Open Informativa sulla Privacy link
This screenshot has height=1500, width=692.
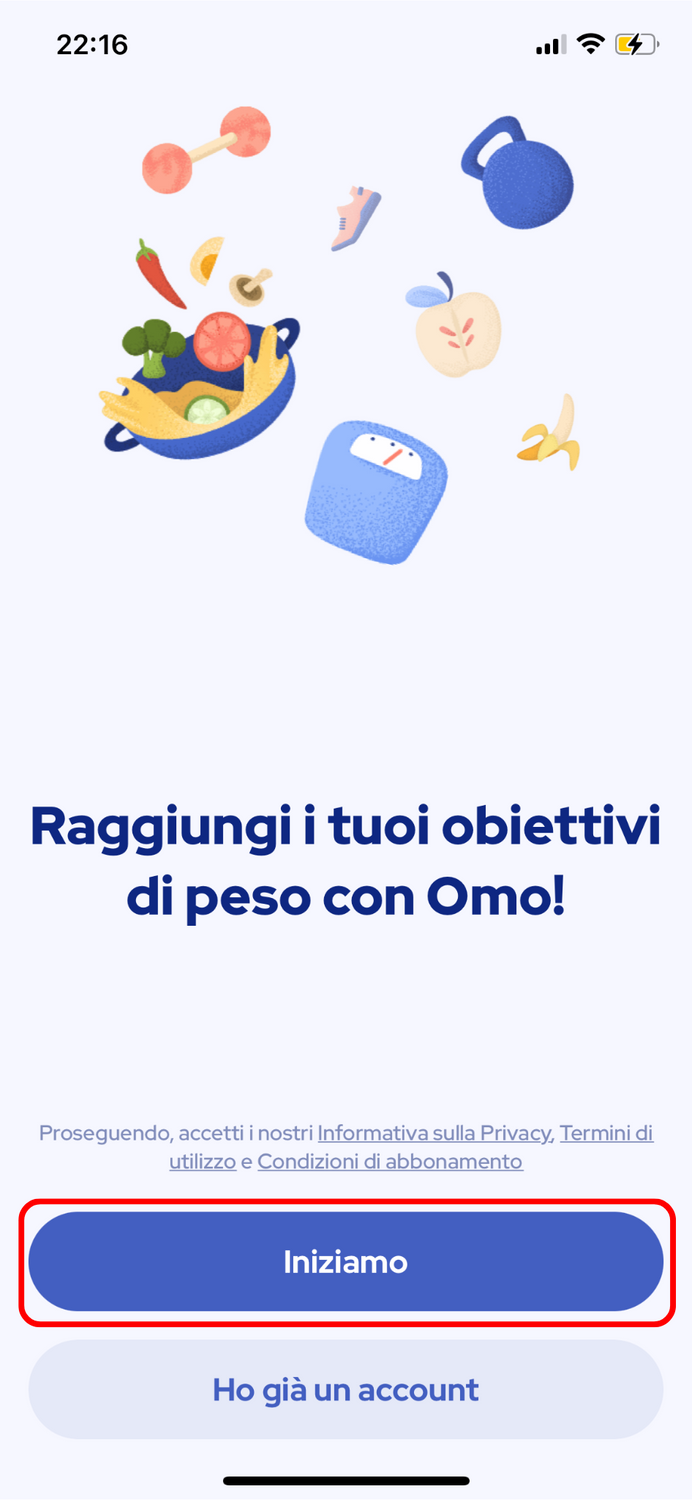pos(434,1133)
